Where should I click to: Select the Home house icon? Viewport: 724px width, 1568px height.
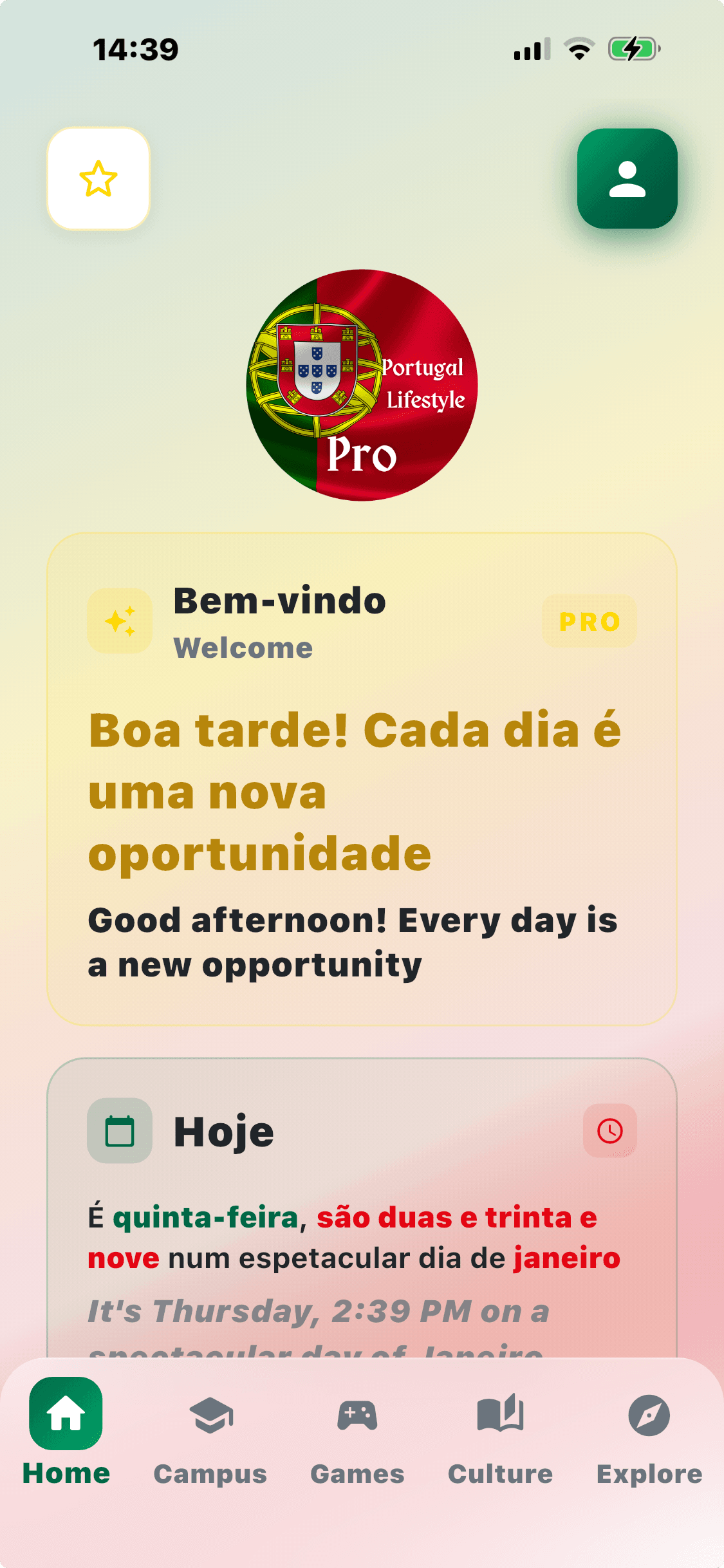(65, 1416)
